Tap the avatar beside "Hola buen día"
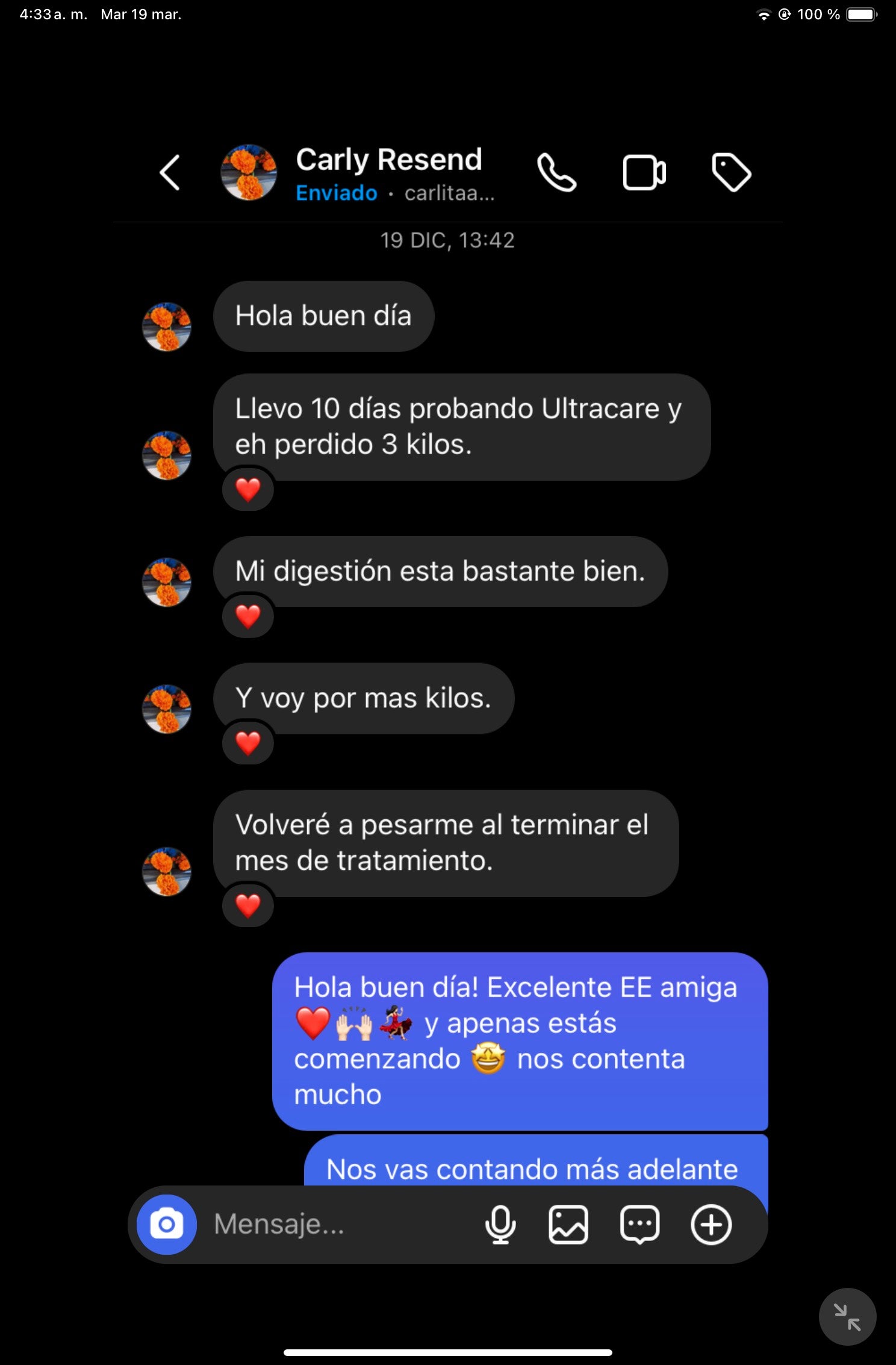This screenshot has width=896, height=1365. (167, 327)
